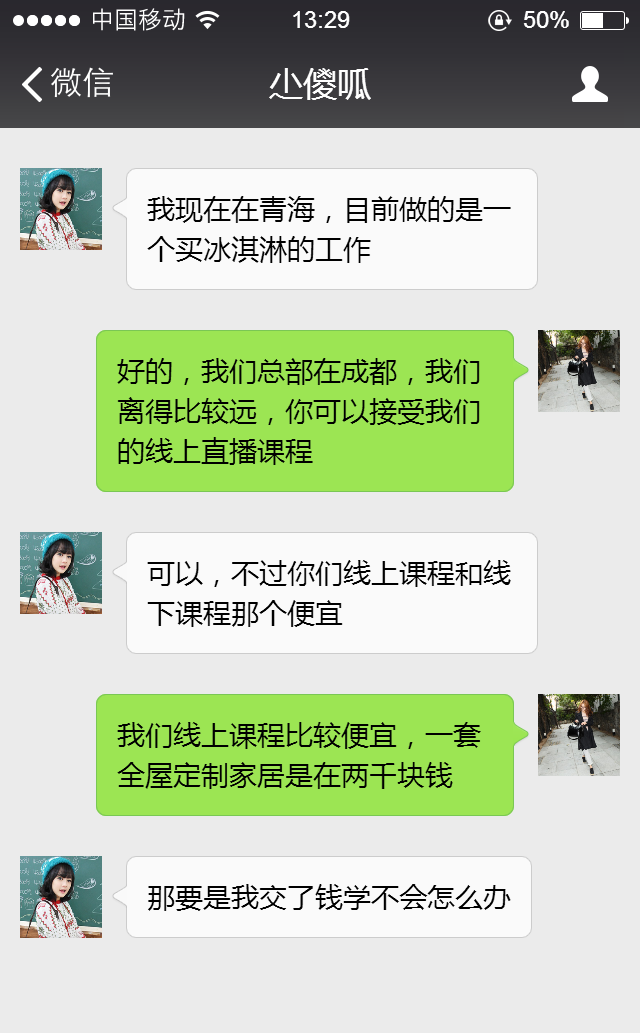The height and width of the screenshot is (1033, 640).
Task: Go back to the 微信 chat list
Action: (66, 84)
